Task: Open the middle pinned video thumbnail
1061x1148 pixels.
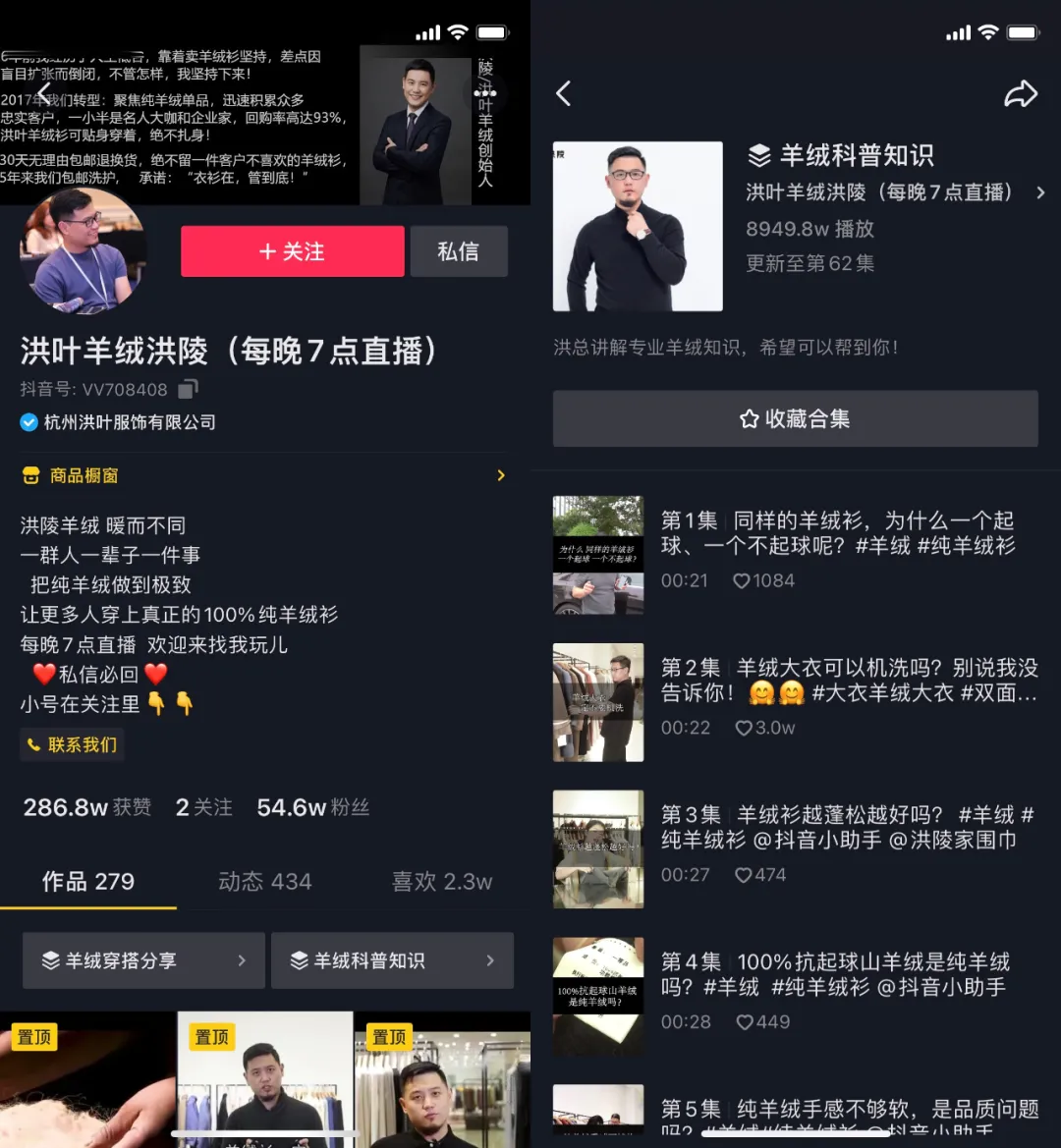Action: pyautogui.click(x=264, y=1080)
